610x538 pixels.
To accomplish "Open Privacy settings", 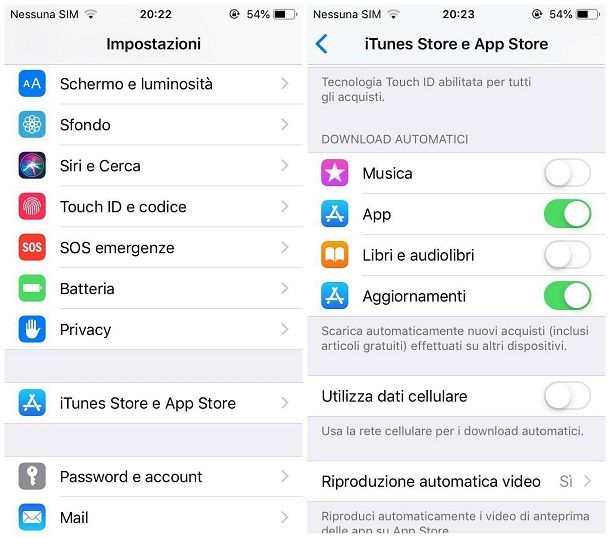I will point(150,330).
